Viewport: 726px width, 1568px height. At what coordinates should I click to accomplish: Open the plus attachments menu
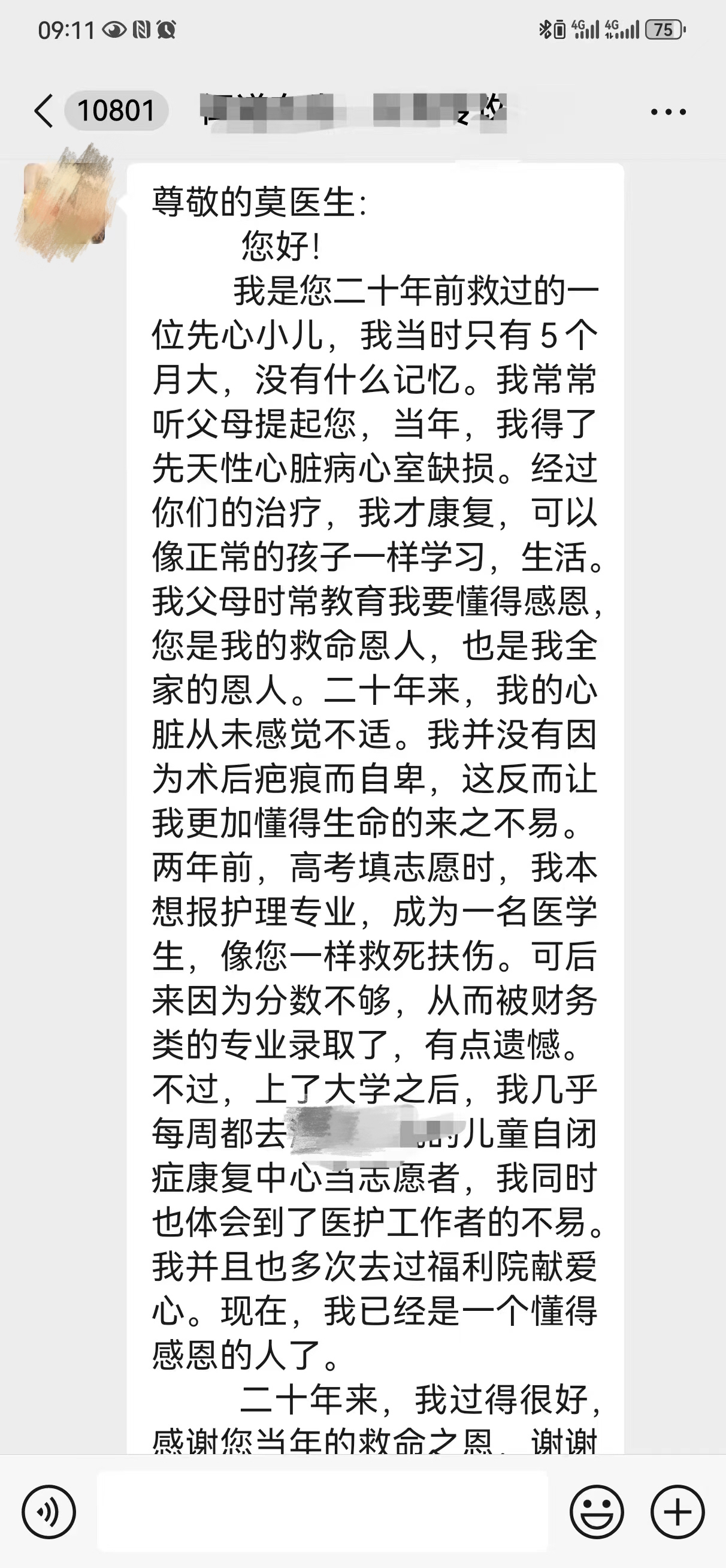677,1512
